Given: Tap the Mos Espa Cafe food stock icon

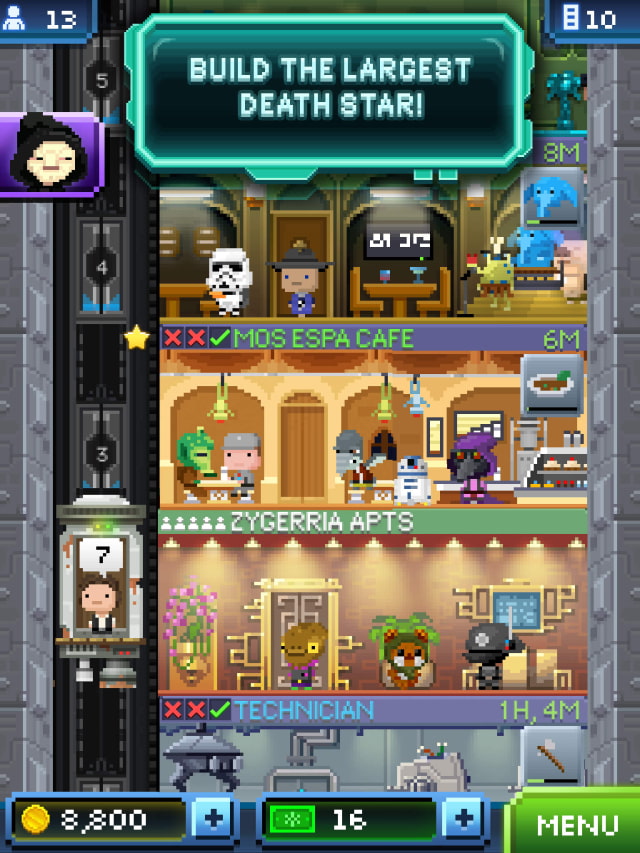Looking at the screenshot, I should coord(552,384).
